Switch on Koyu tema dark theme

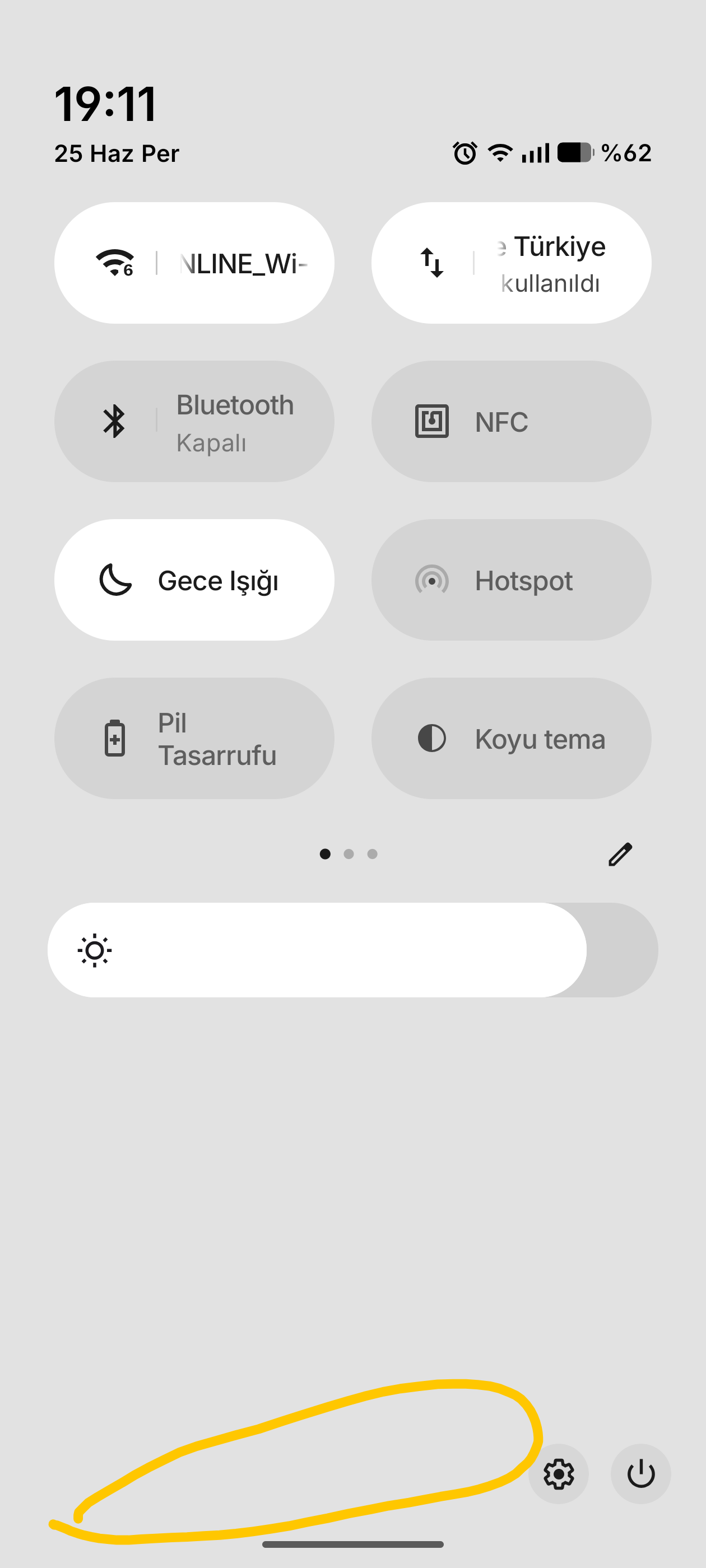tap(511, 738)
